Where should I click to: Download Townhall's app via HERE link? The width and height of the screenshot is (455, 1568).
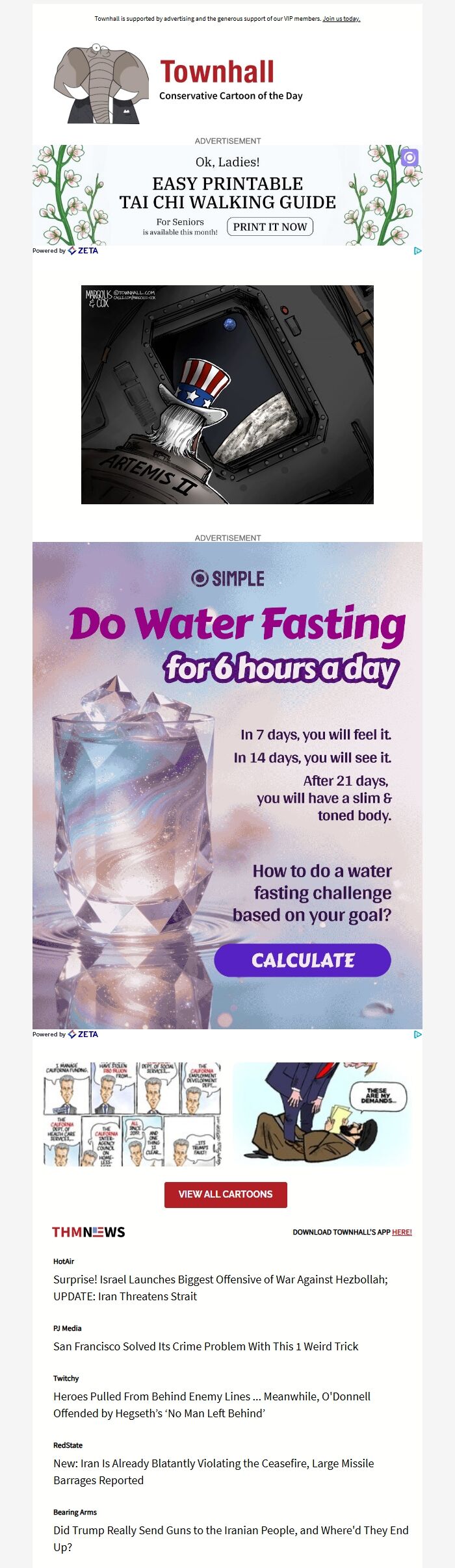pyautogui.click(x=402, y=1232)
